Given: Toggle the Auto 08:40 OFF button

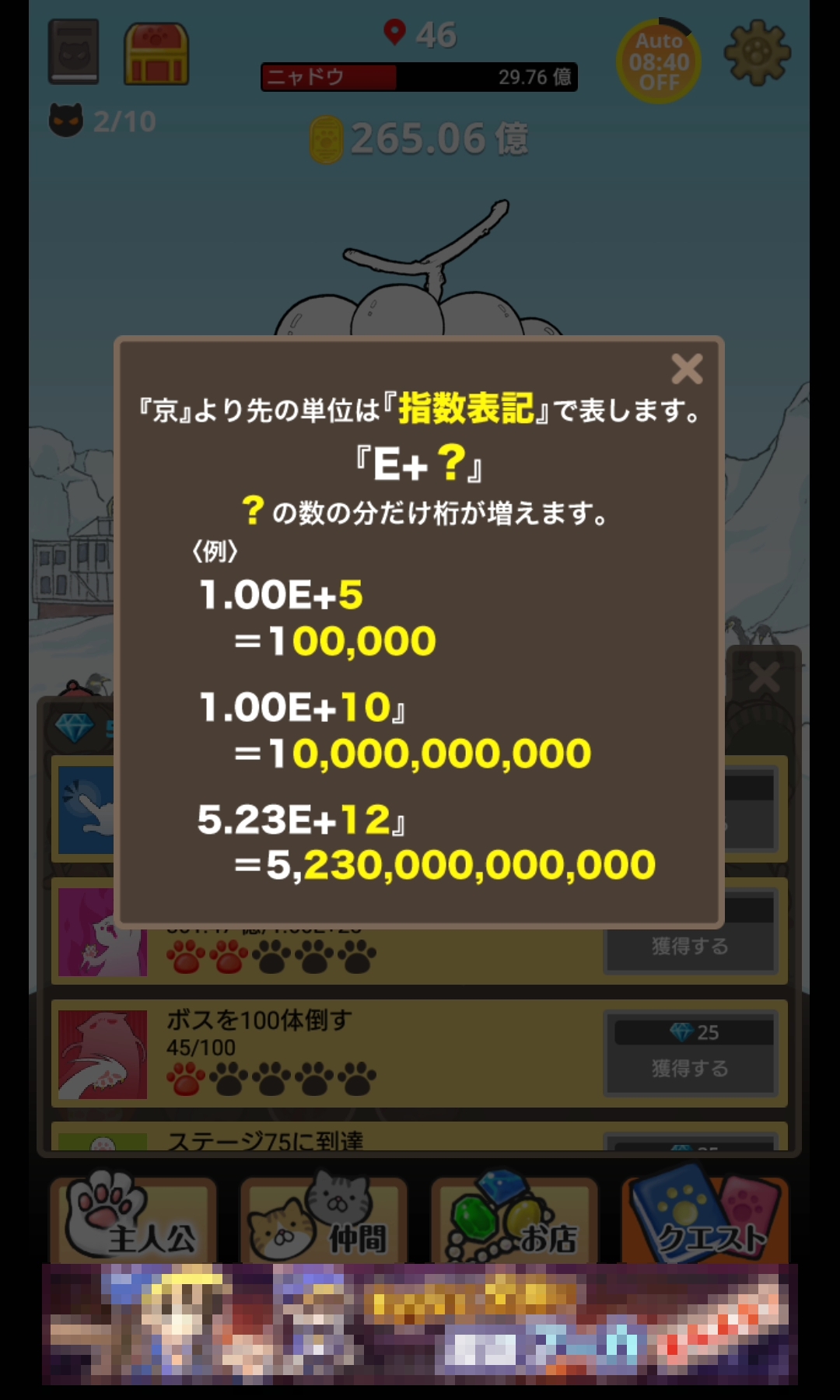Looking at the screenshot, I should pos(659,61).
